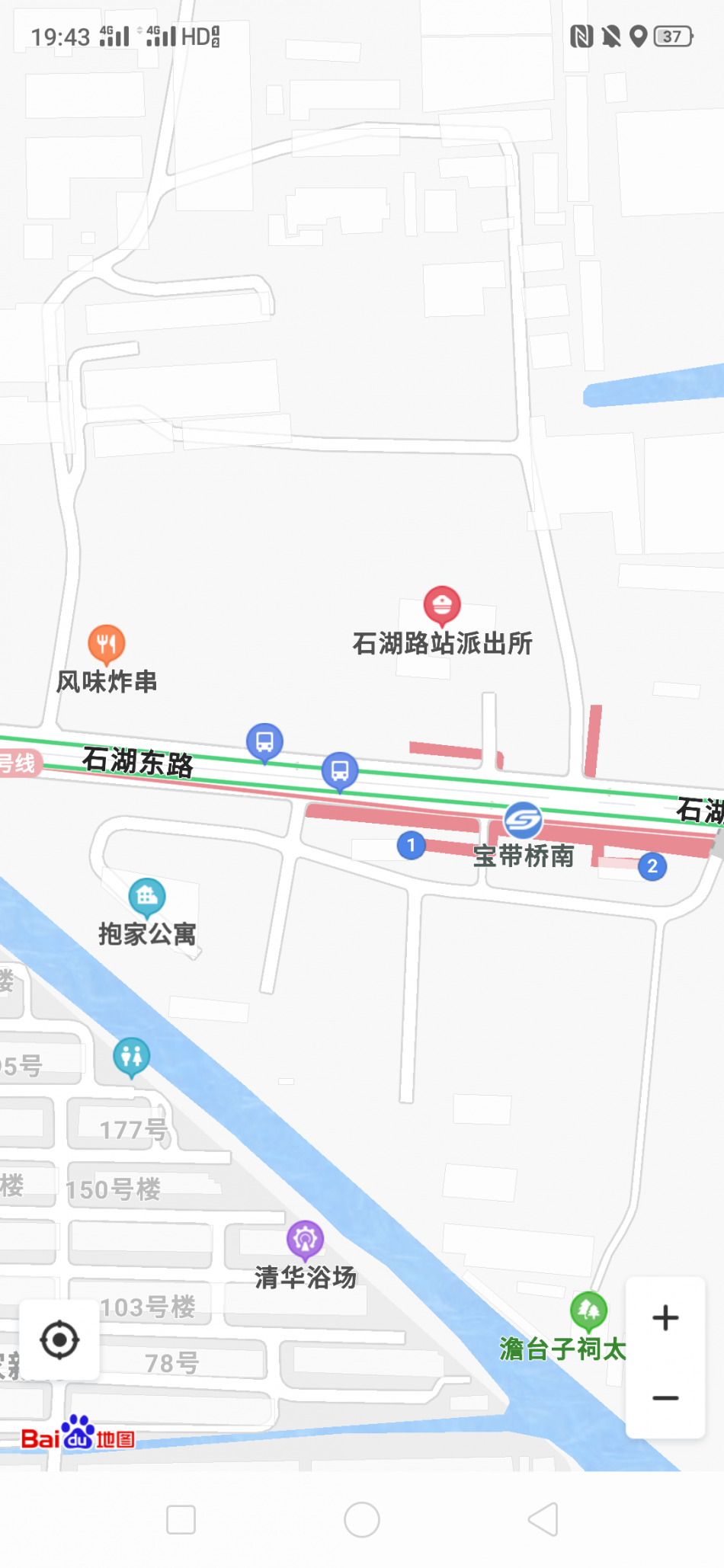Open 抱家公寓 apartment marker
724x1568 pixels.
(147, 897)
